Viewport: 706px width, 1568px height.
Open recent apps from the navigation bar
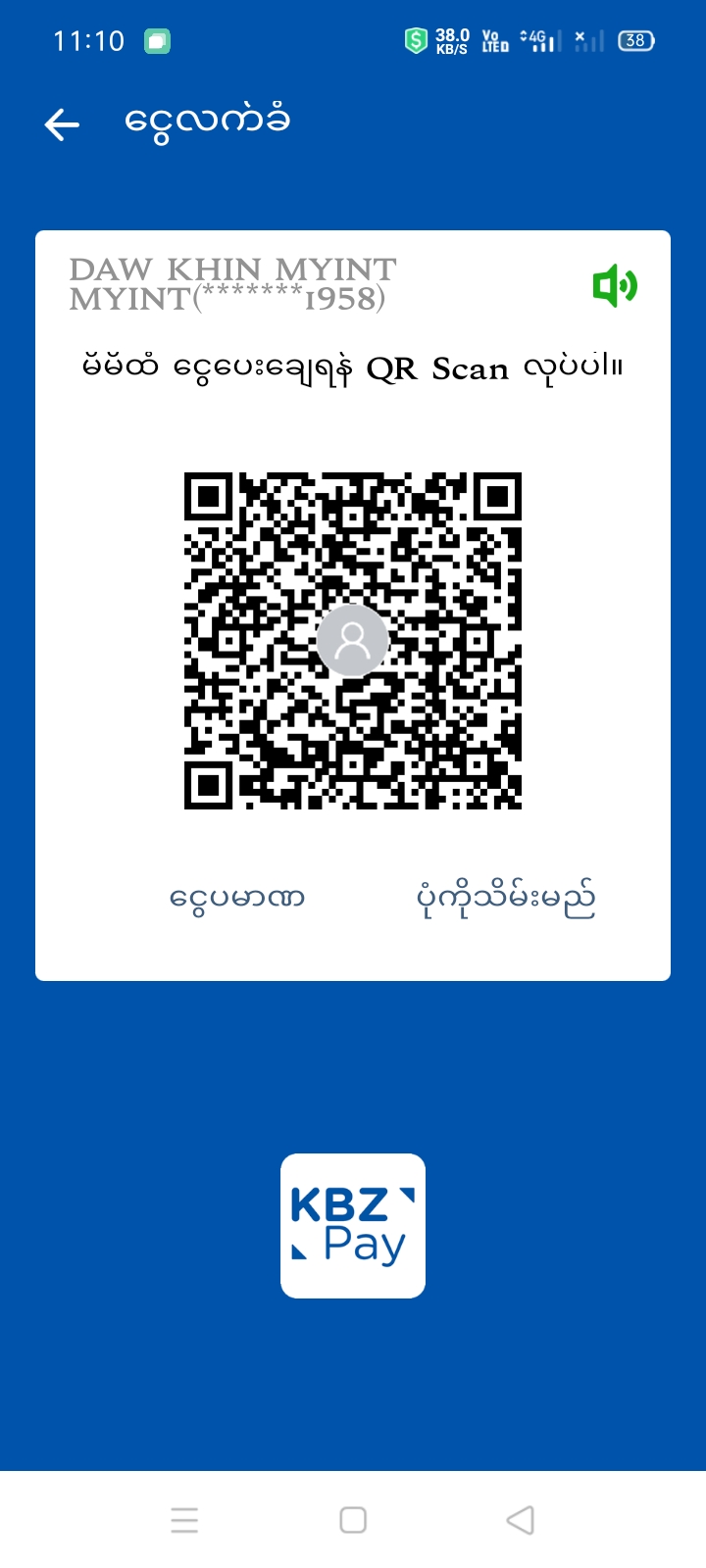point(184,1520)
